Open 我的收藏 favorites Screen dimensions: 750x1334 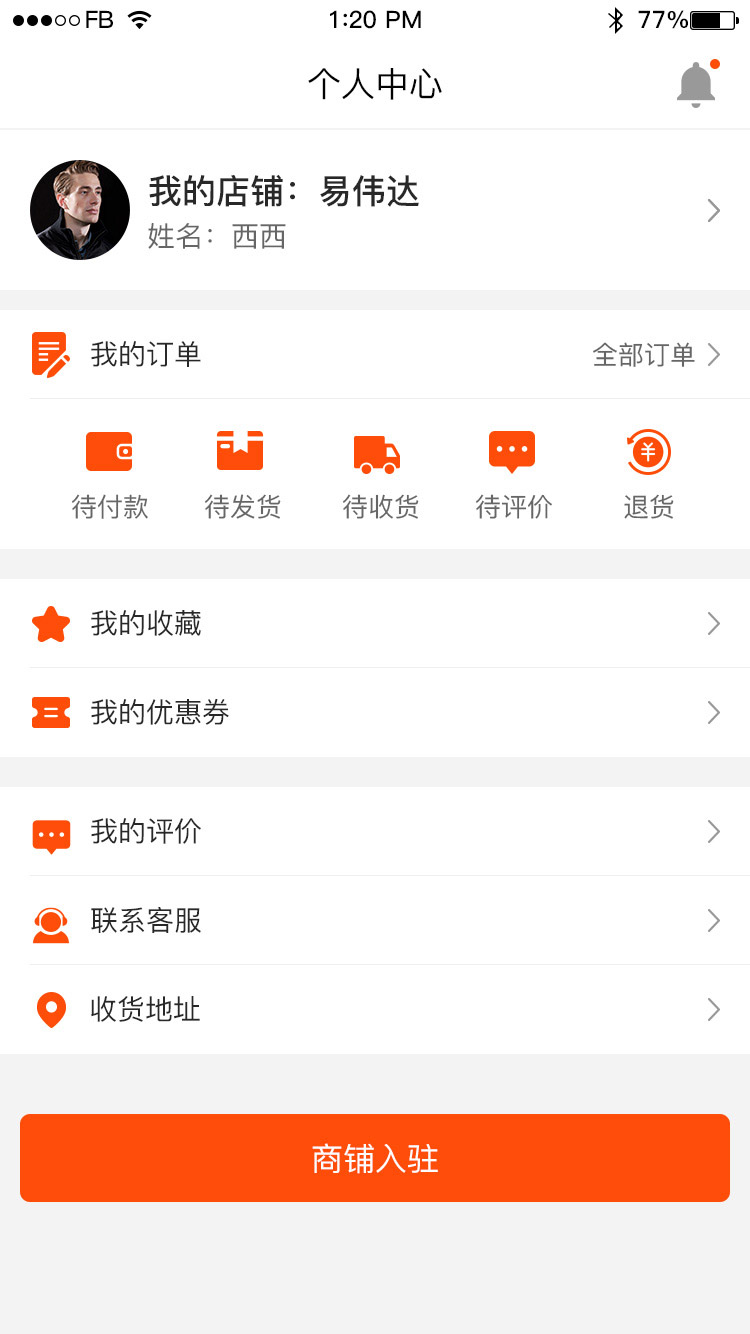click(375, 624)
